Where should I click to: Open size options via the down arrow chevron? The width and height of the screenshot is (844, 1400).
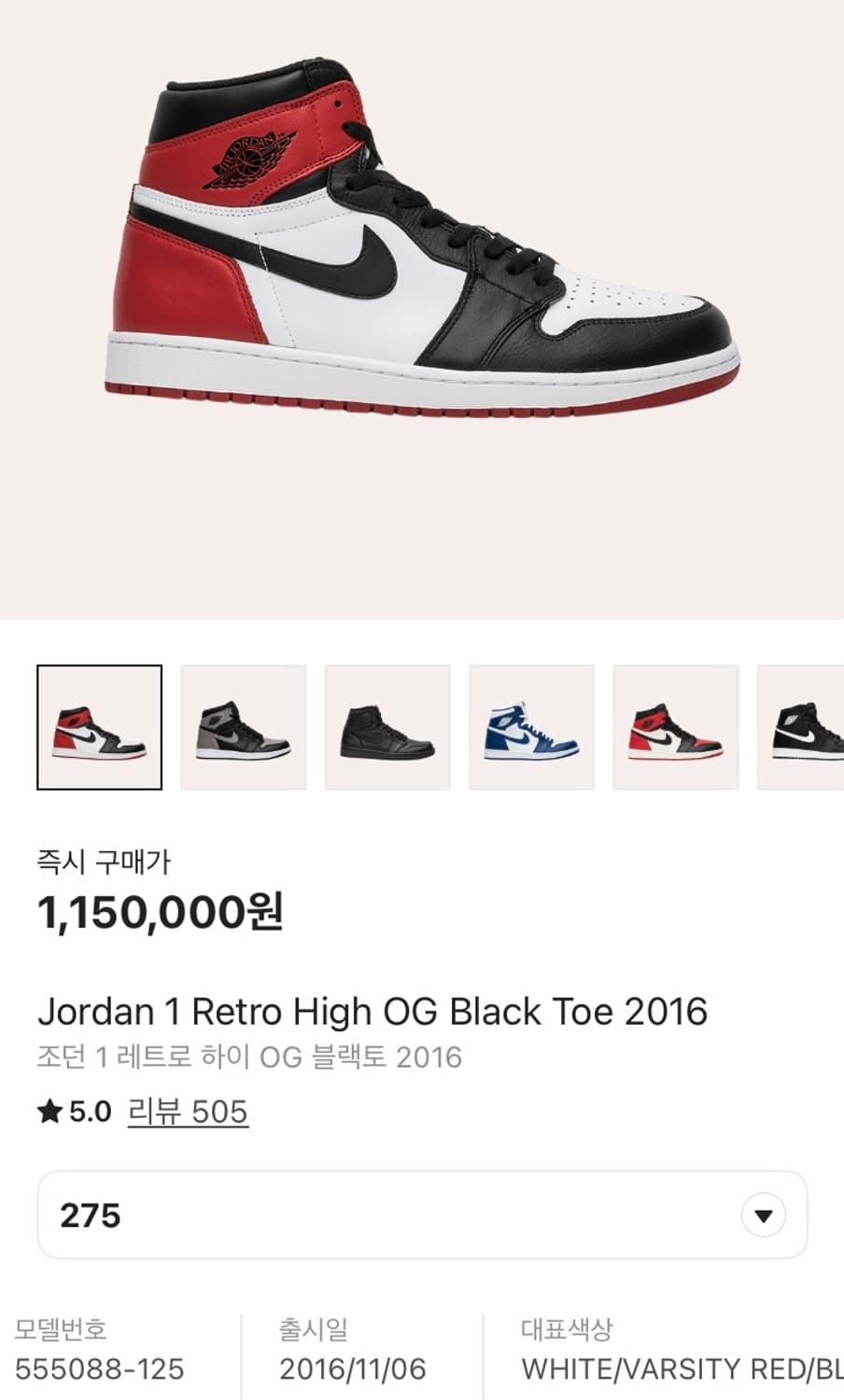click(764, 1216)
